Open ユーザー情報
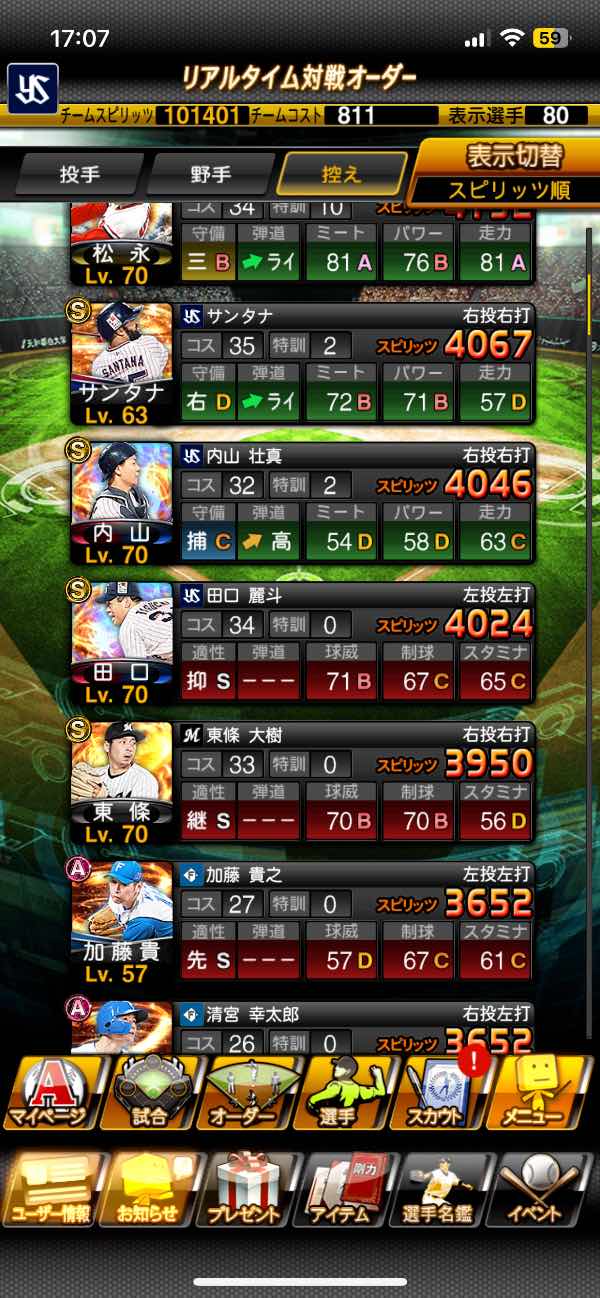600x1298 pixels. (x=50, y=1190)
